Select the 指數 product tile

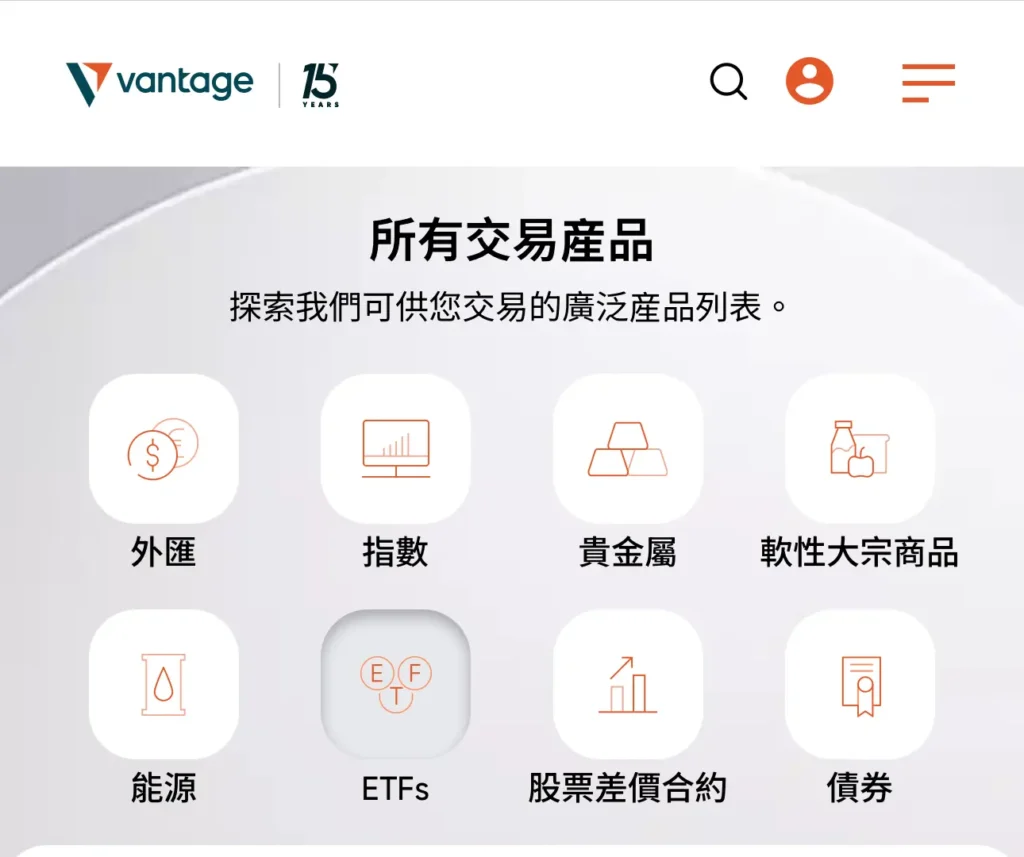[395, 449]
